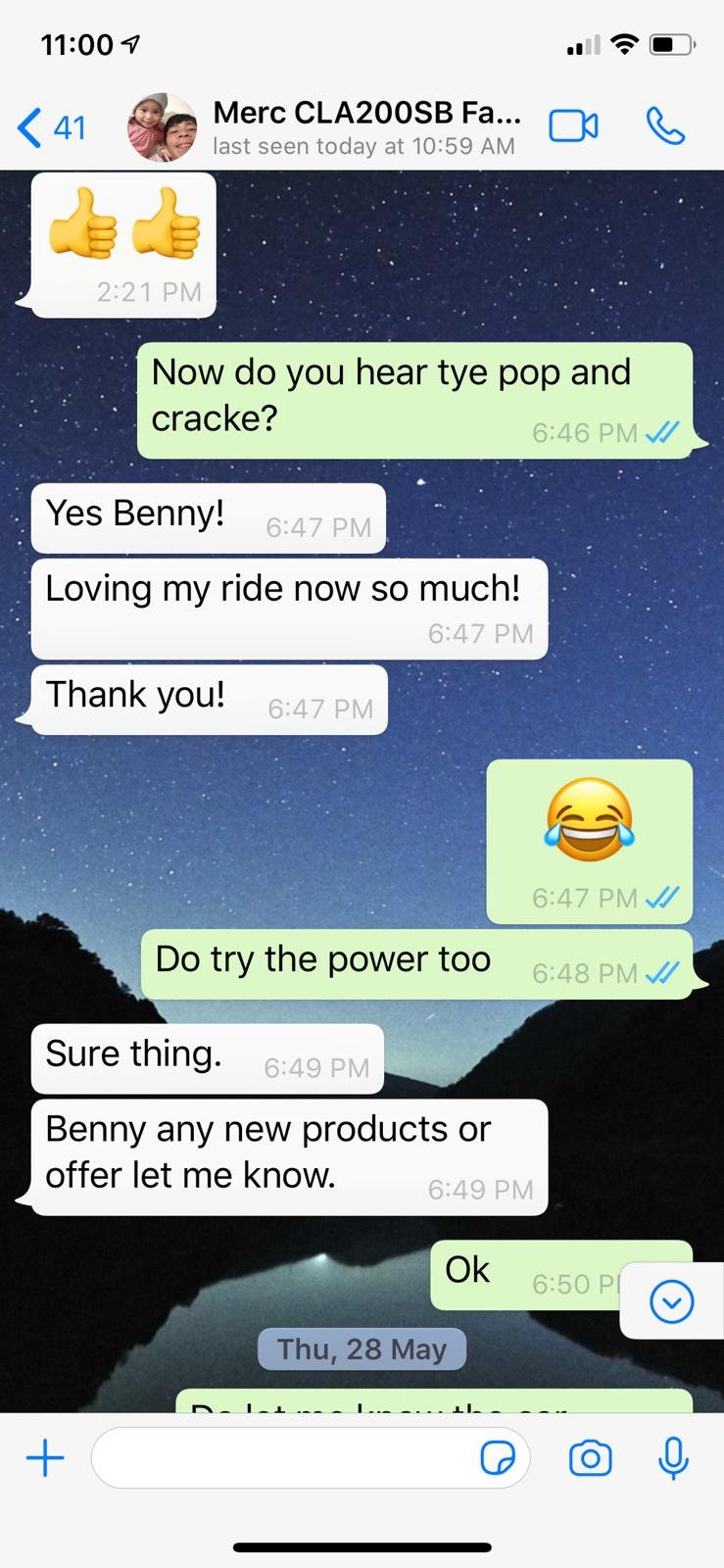Tap the microphone to record voice message
The height and width of the screenshot is (1568, 724).
673,1458
